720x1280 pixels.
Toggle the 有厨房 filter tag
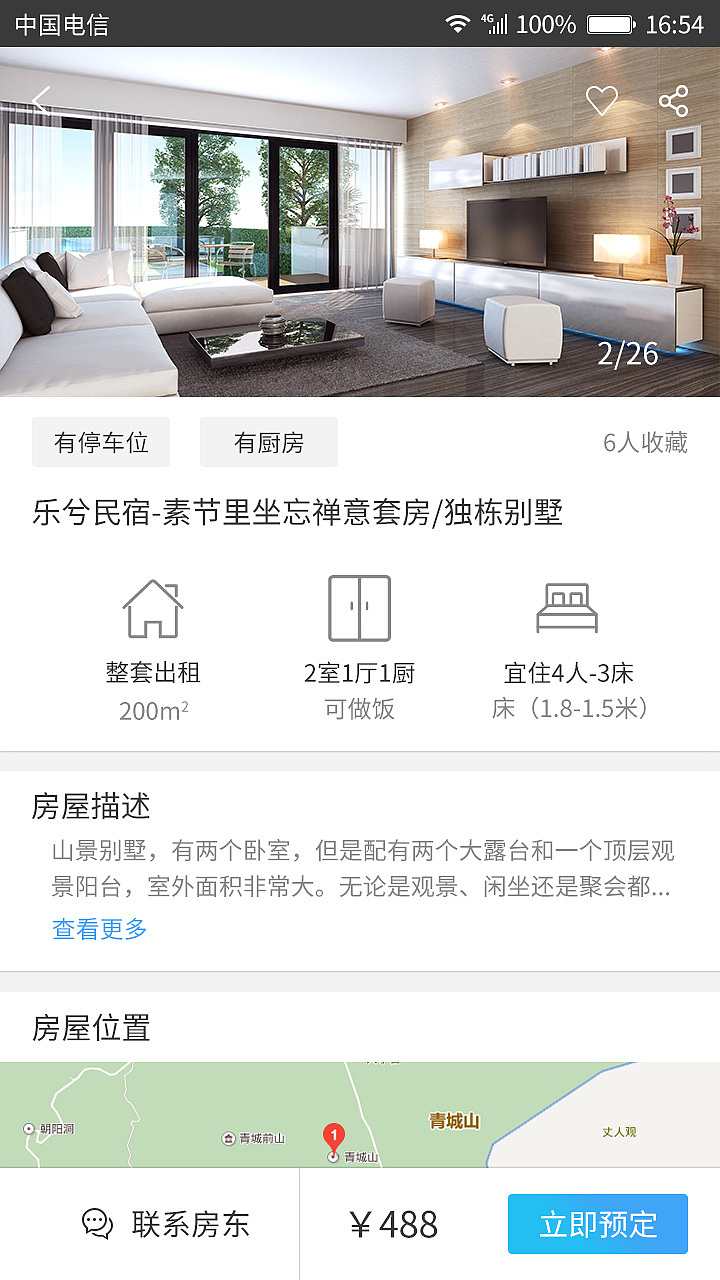coord(268,441)
